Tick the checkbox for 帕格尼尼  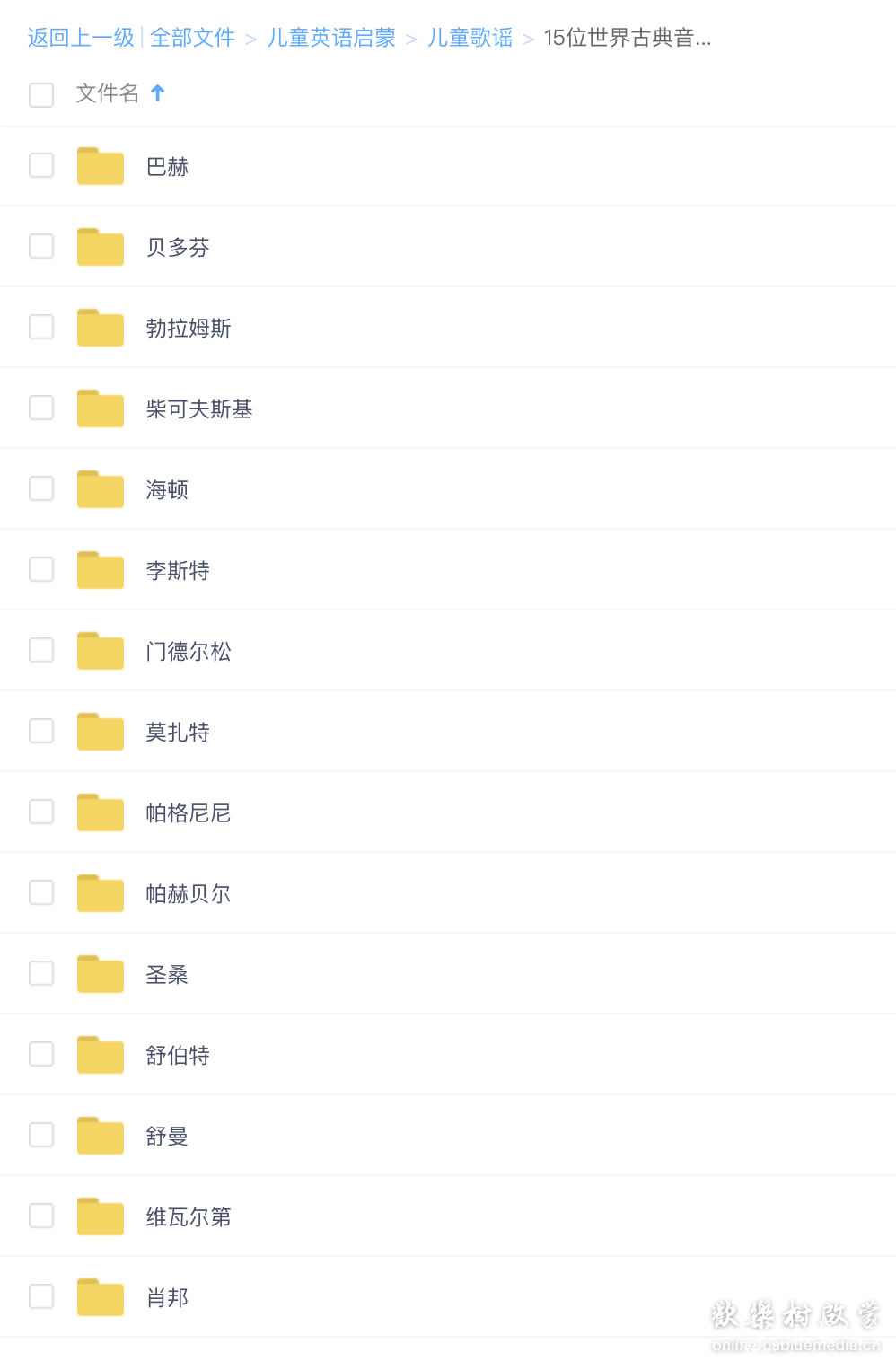(41, 812)
